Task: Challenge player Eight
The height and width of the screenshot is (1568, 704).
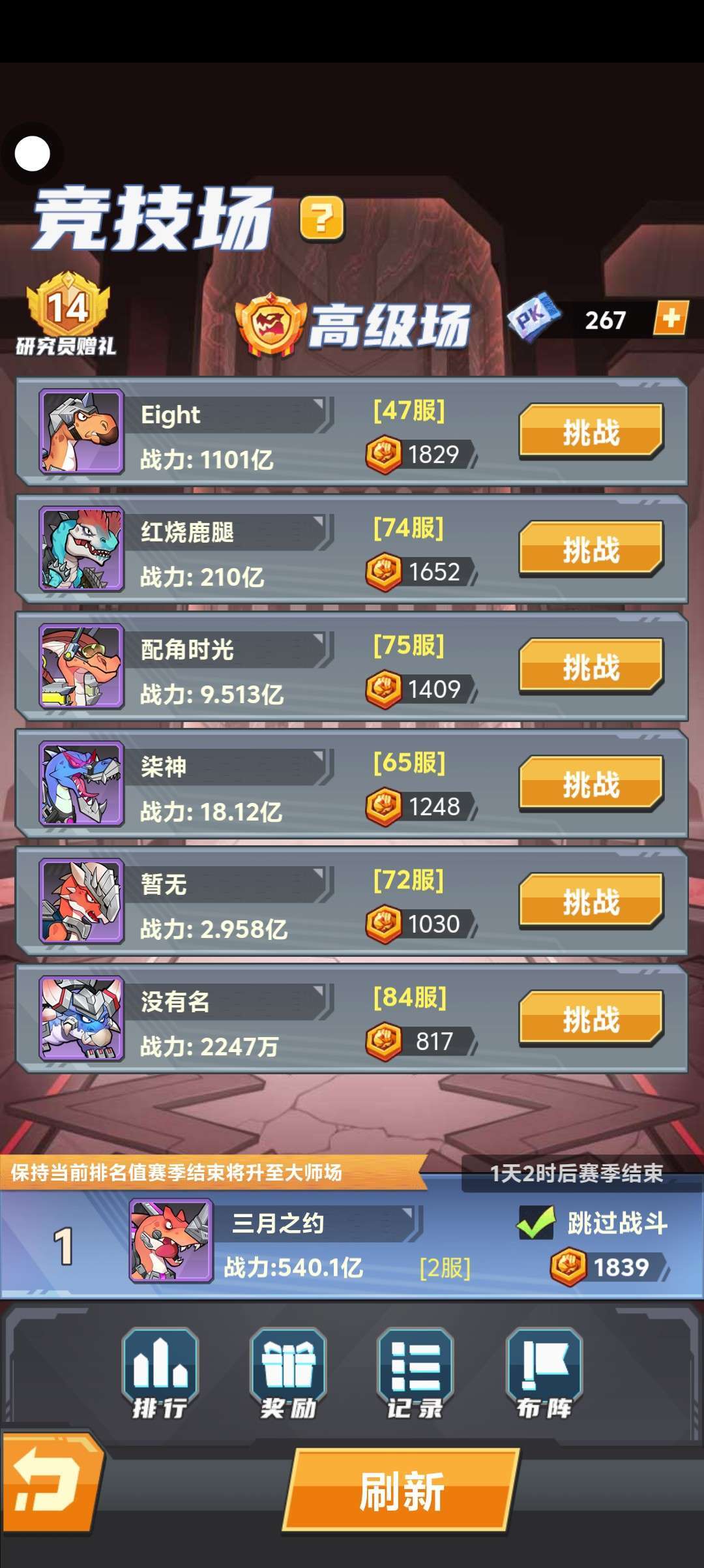Action: pyautogui.click(x=591, y=431)
